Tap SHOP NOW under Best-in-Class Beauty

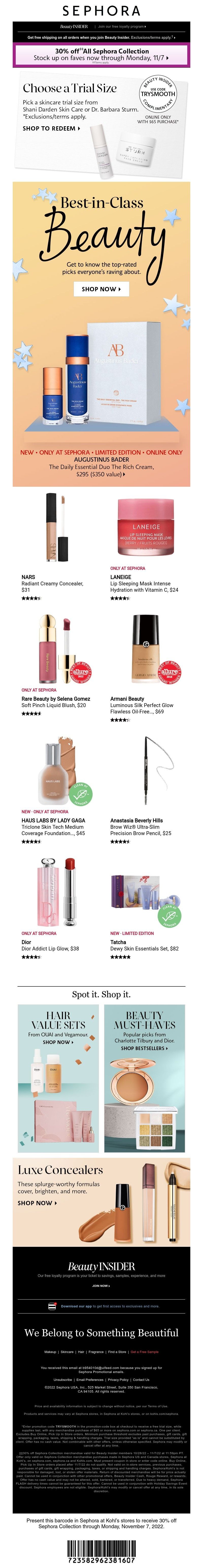[x=101, y=289]
